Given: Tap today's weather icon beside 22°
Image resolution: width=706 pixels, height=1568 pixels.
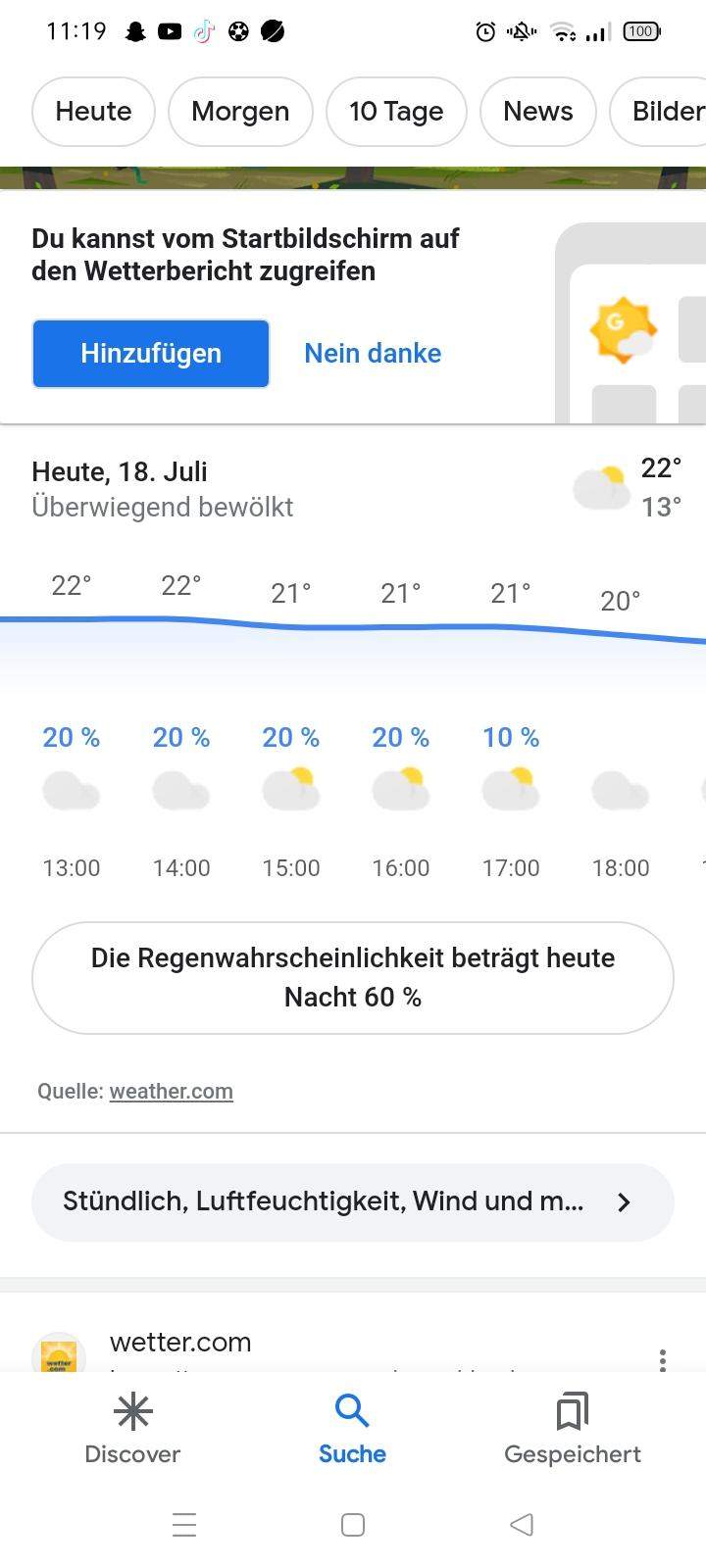Looking at the screenshot, I should click(x=599, y=485).
